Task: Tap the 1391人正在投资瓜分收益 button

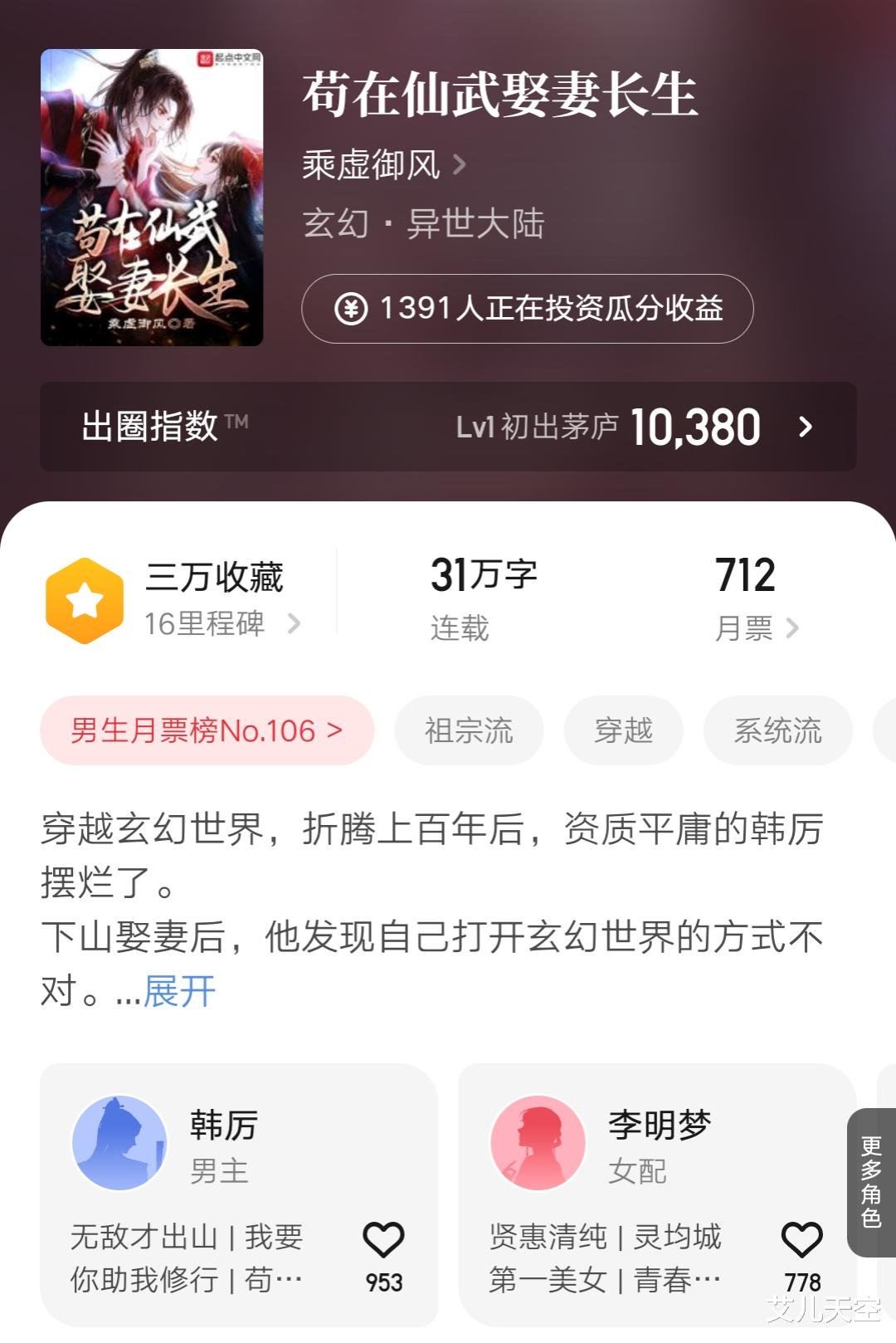Action: (x=527, y=309)
